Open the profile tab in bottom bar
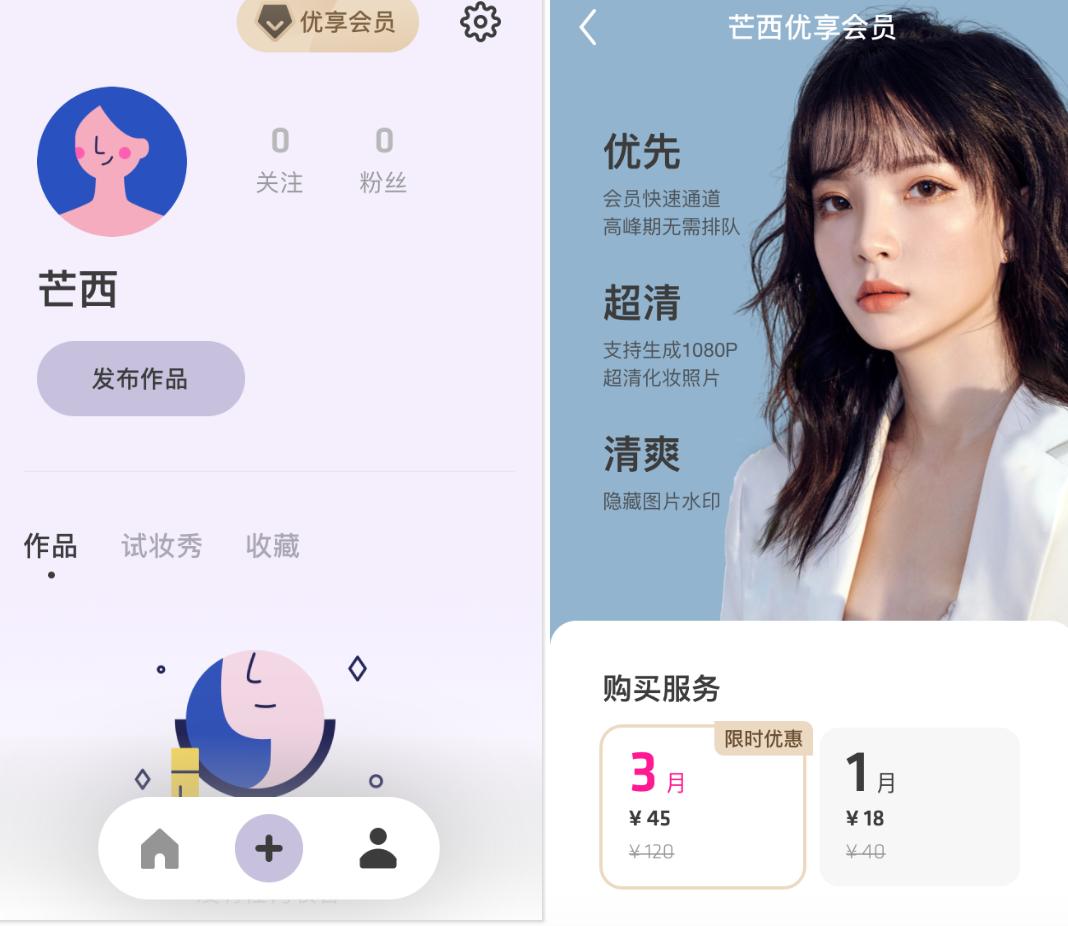Screen dimensions: 1068x926 click(x=378, y=848)
